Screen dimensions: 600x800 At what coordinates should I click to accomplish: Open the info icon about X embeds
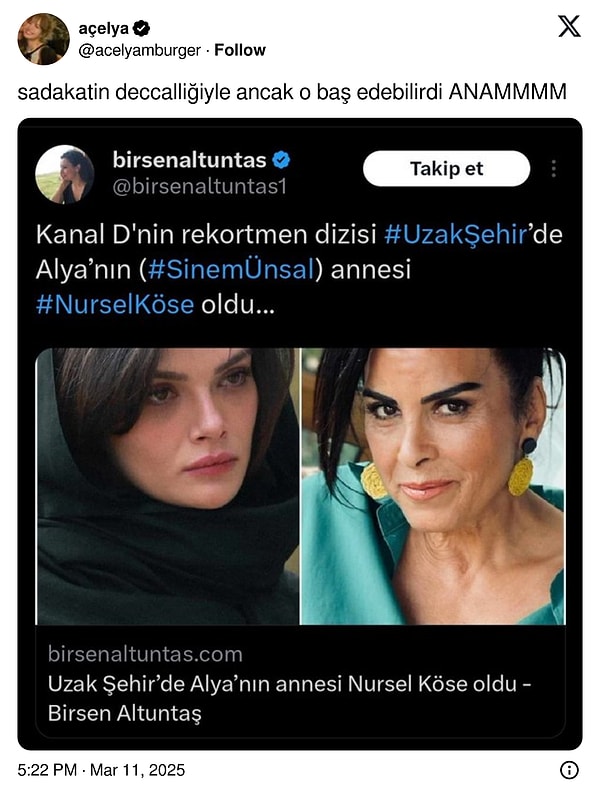569,770
